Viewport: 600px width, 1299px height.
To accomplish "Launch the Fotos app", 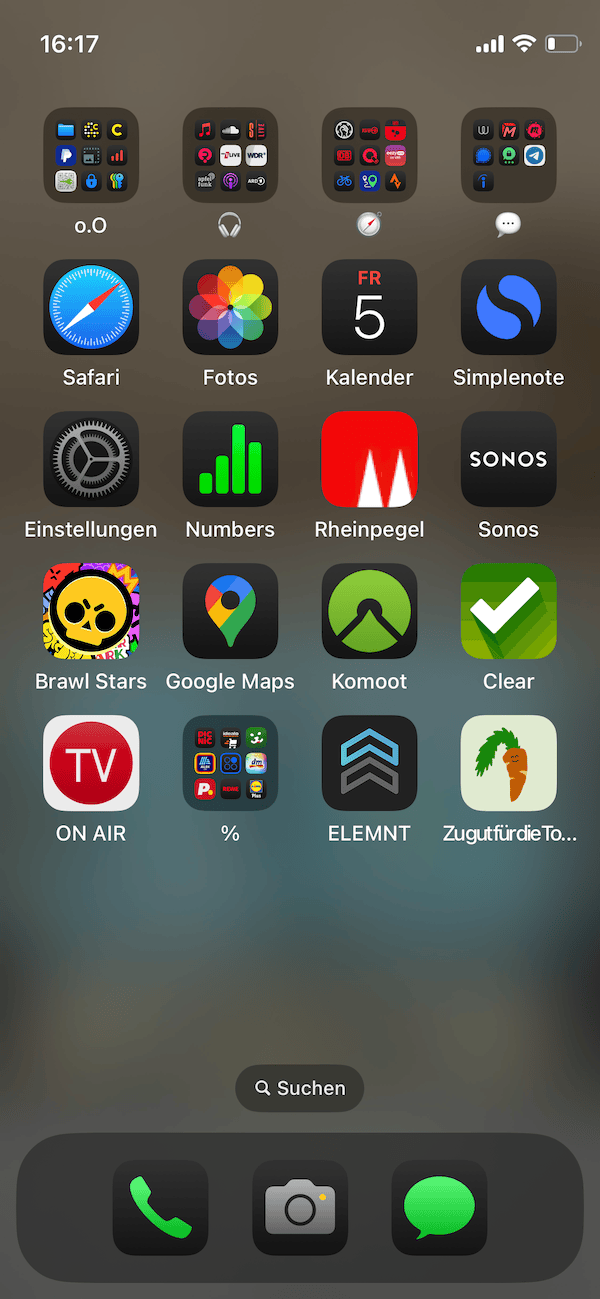I will tap(230, 307).
